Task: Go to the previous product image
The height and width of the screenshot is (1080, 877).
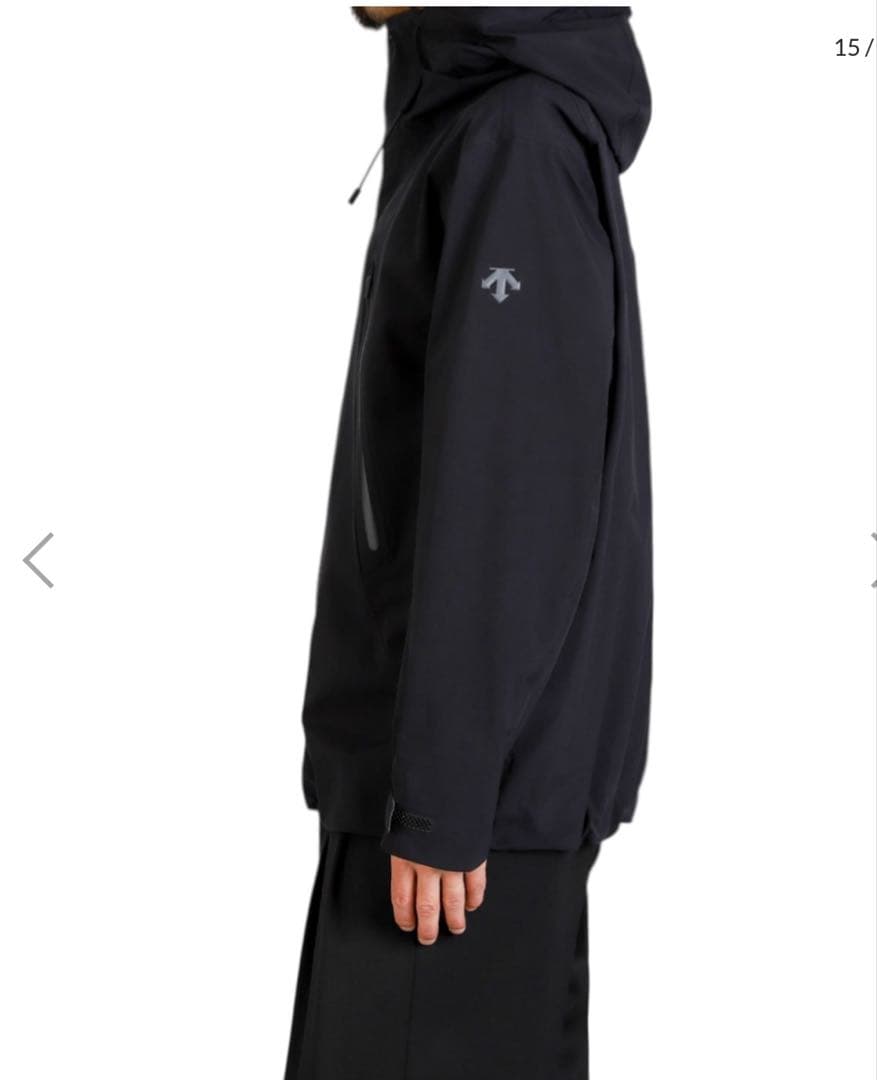Action: [x=38, y=560]
